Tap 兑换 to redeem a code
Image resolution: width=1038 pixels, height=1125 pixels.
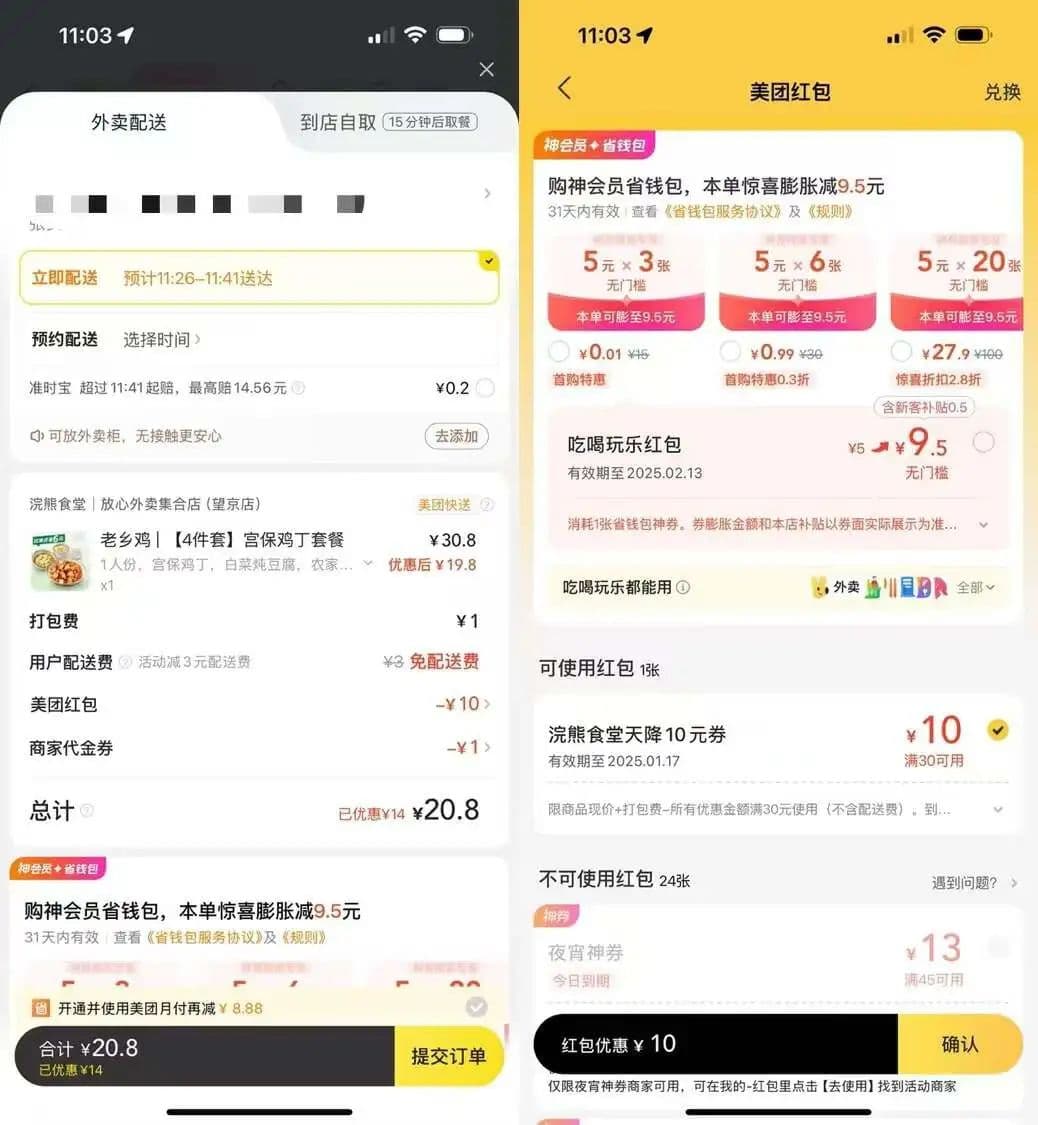pyautogui.click(x=1002, y=92)
